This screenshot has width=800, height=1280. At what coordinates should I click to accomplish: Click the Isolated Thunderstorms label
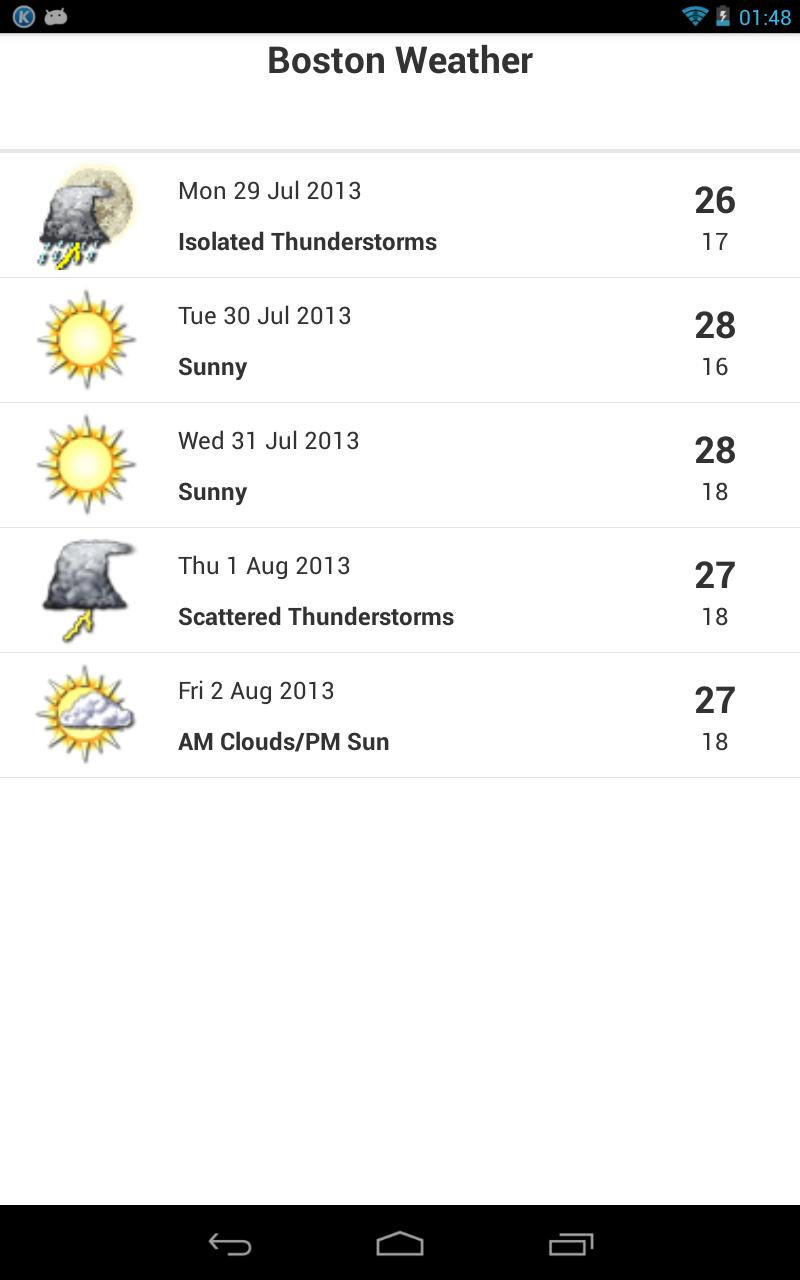point(307,242)
